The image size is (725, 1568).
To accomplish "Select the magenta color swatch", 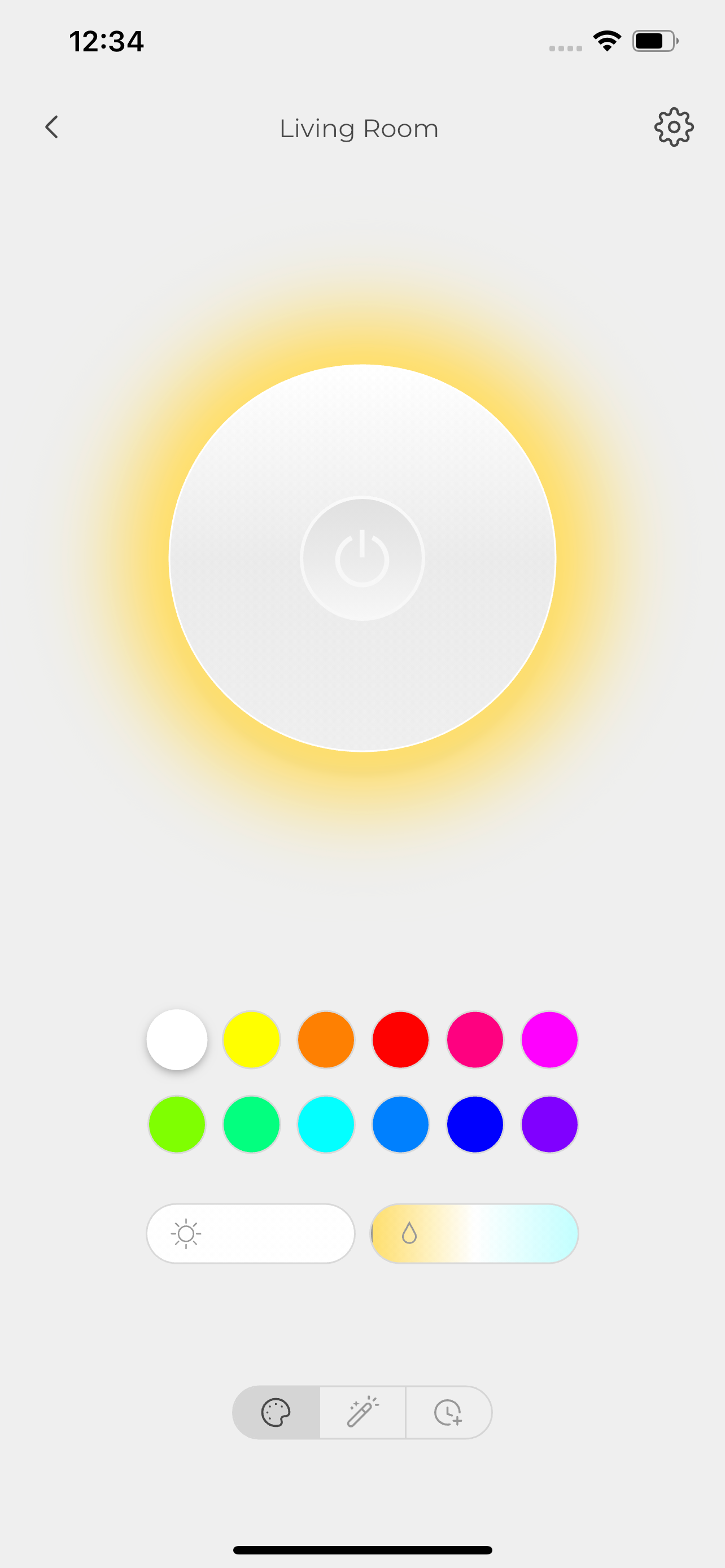I will (549, 1040).
